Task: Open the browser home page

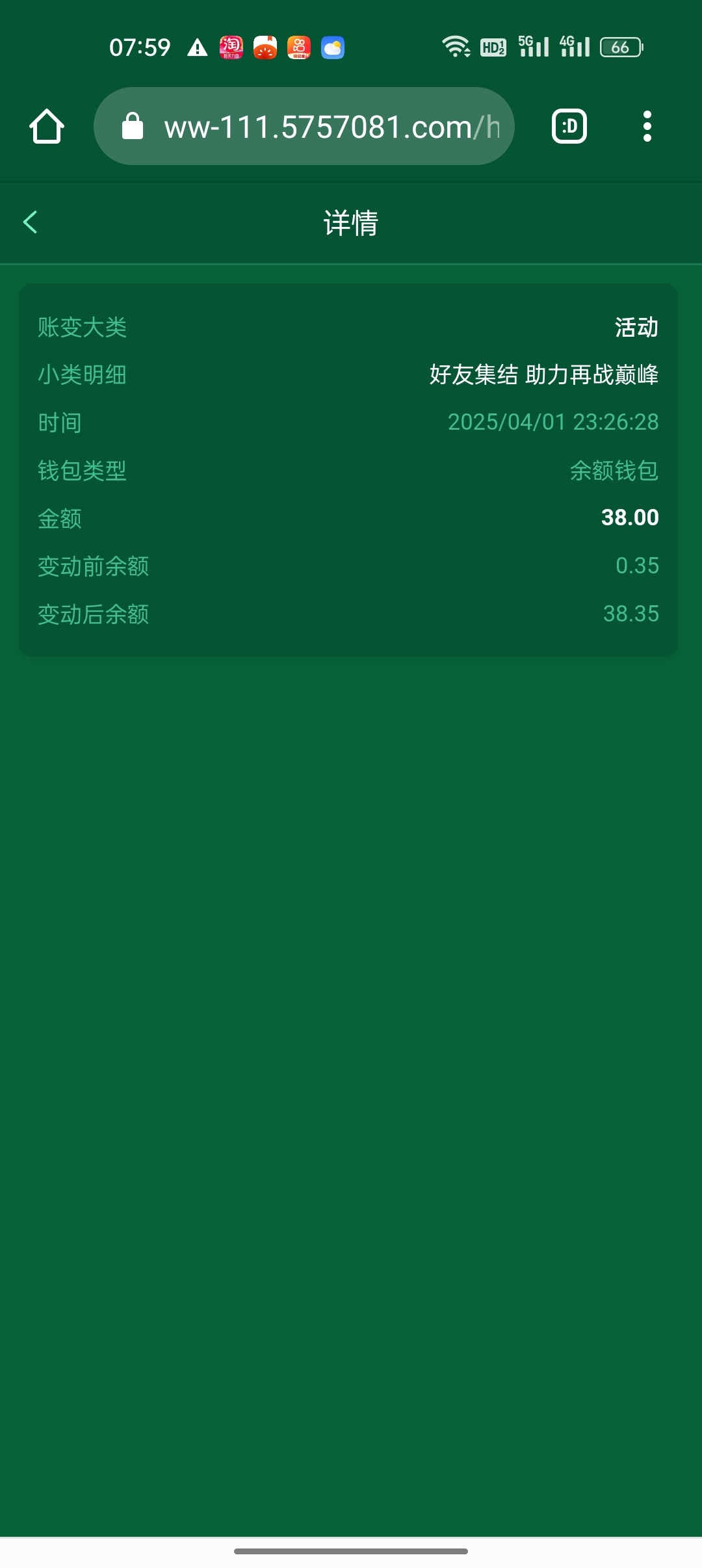Action: [47, 126]
